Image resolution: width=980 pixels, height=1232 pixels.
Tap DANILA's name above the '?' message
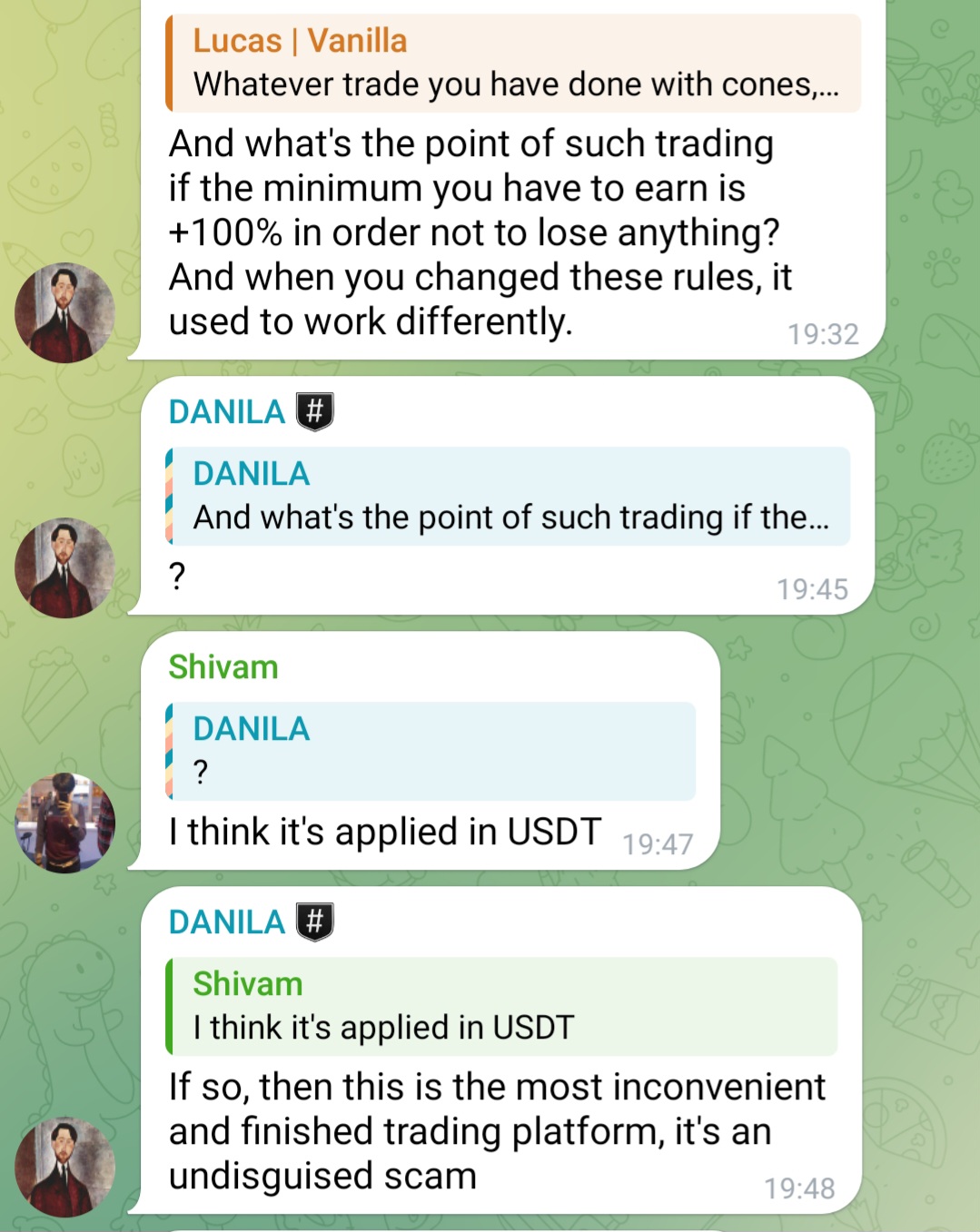click(x=227, y=412)
